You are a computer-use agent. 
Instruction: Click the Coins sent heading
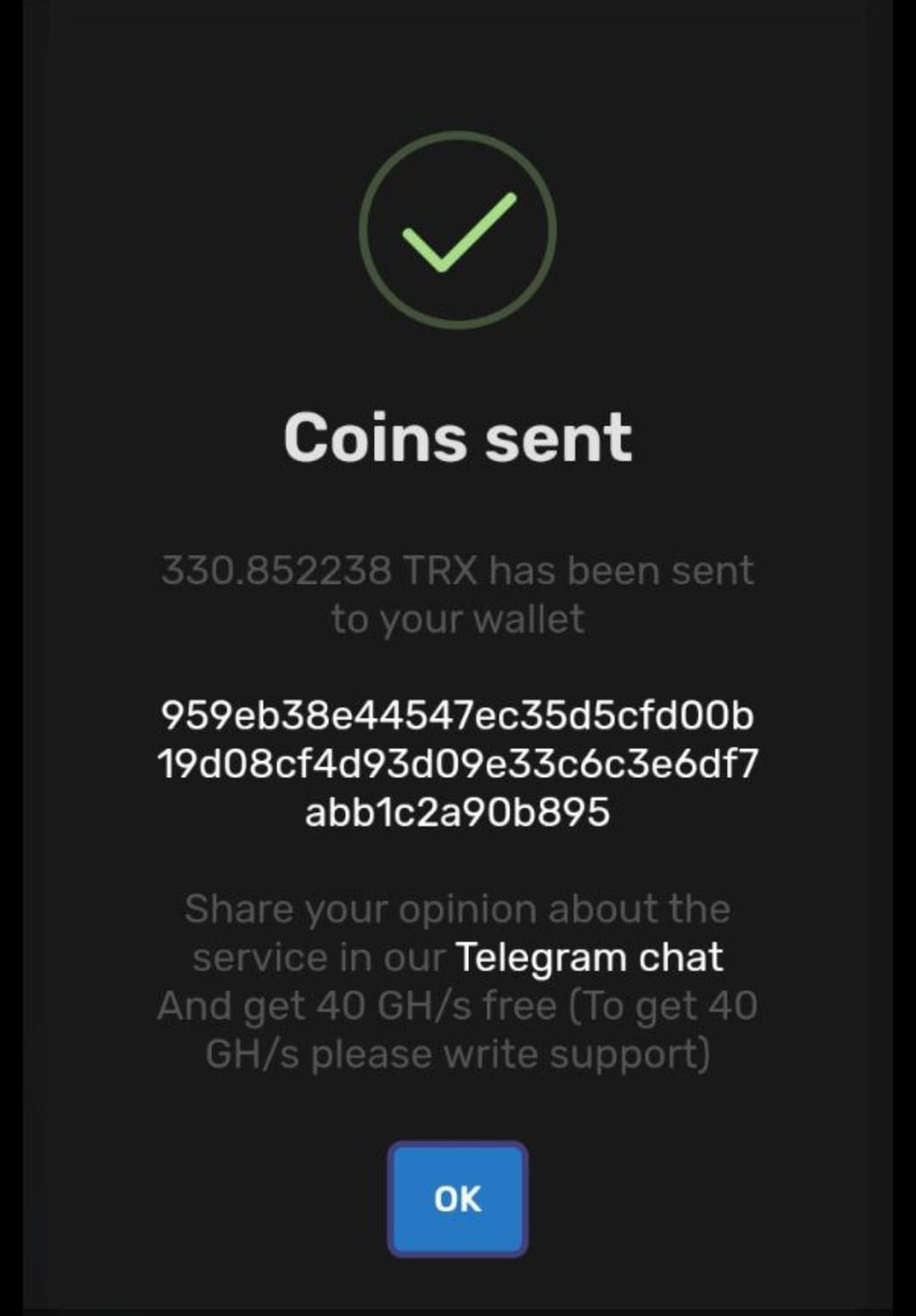tap(456, 435)
